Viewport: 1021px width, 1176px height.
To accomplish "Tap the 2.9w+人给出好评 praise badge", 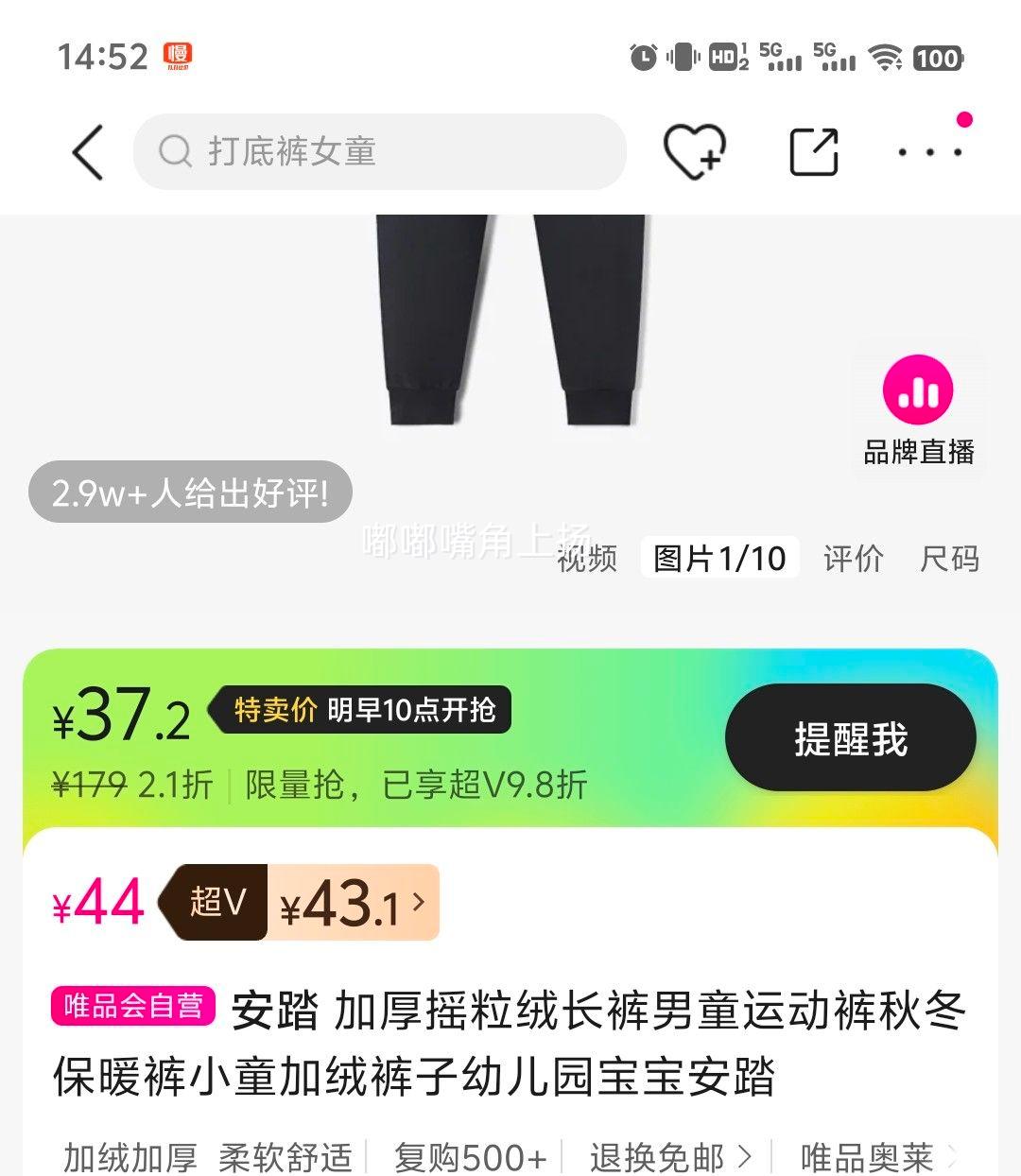I will coord(188,491).
